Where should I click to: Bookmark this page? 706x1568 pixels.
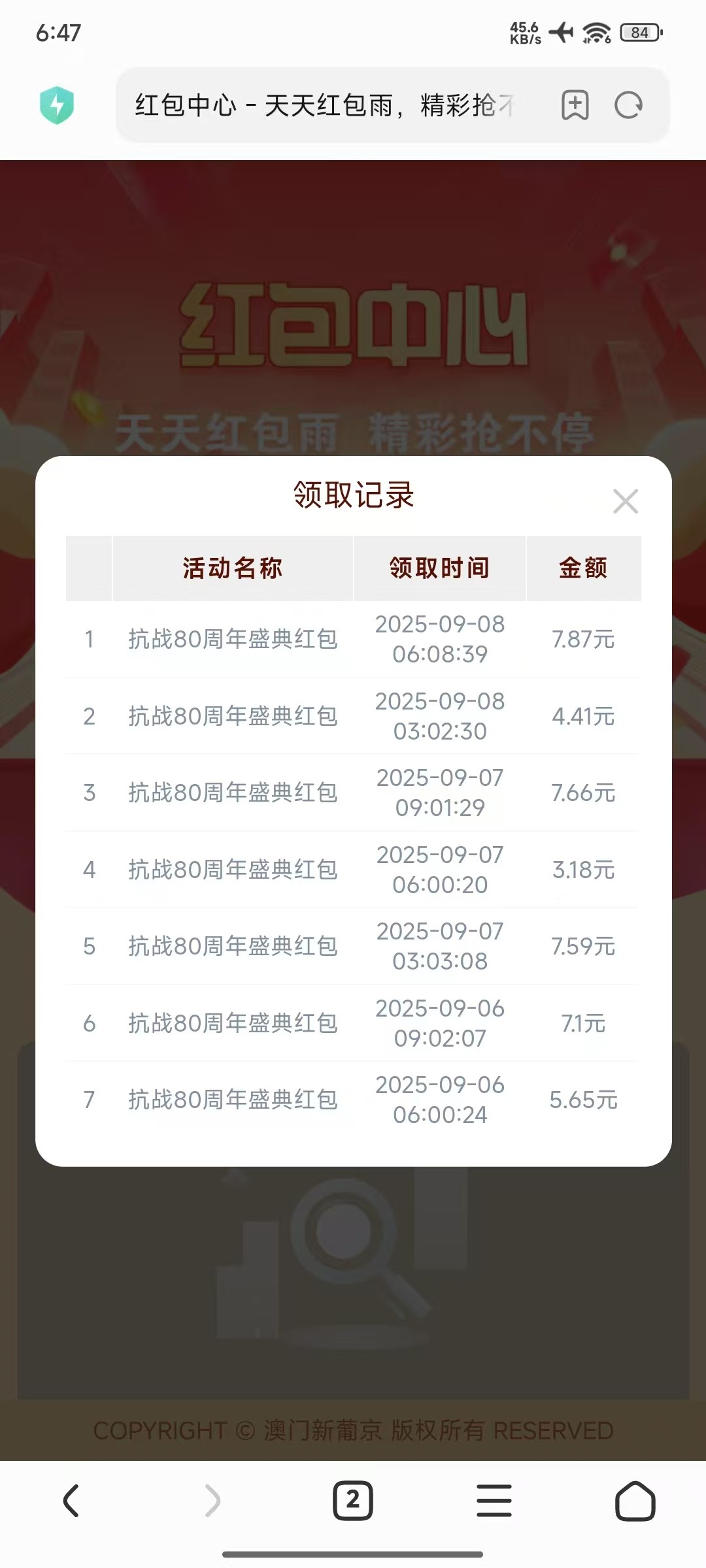pos(575,105)
